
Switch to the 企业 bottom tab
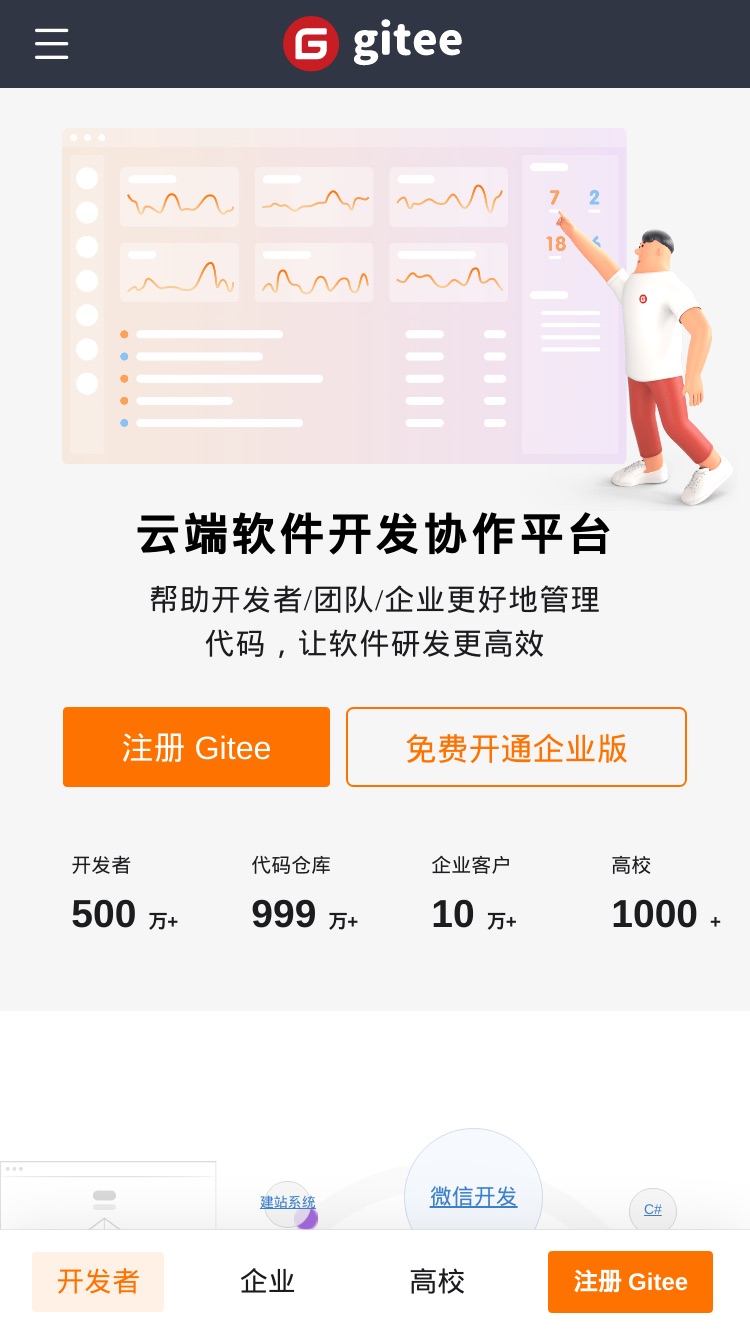[268, 1282]
